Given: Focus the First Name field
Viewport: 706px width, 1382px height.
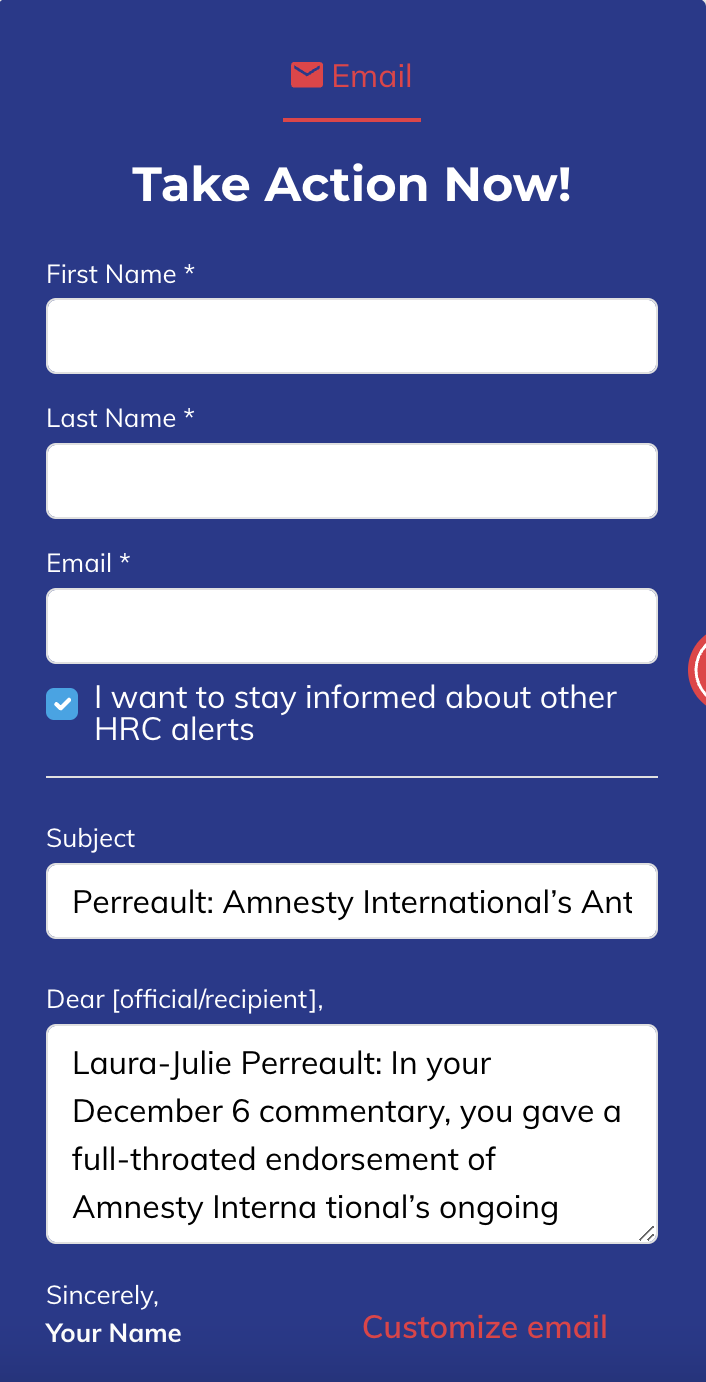Looking at the screenshot, I should [351, 336].
